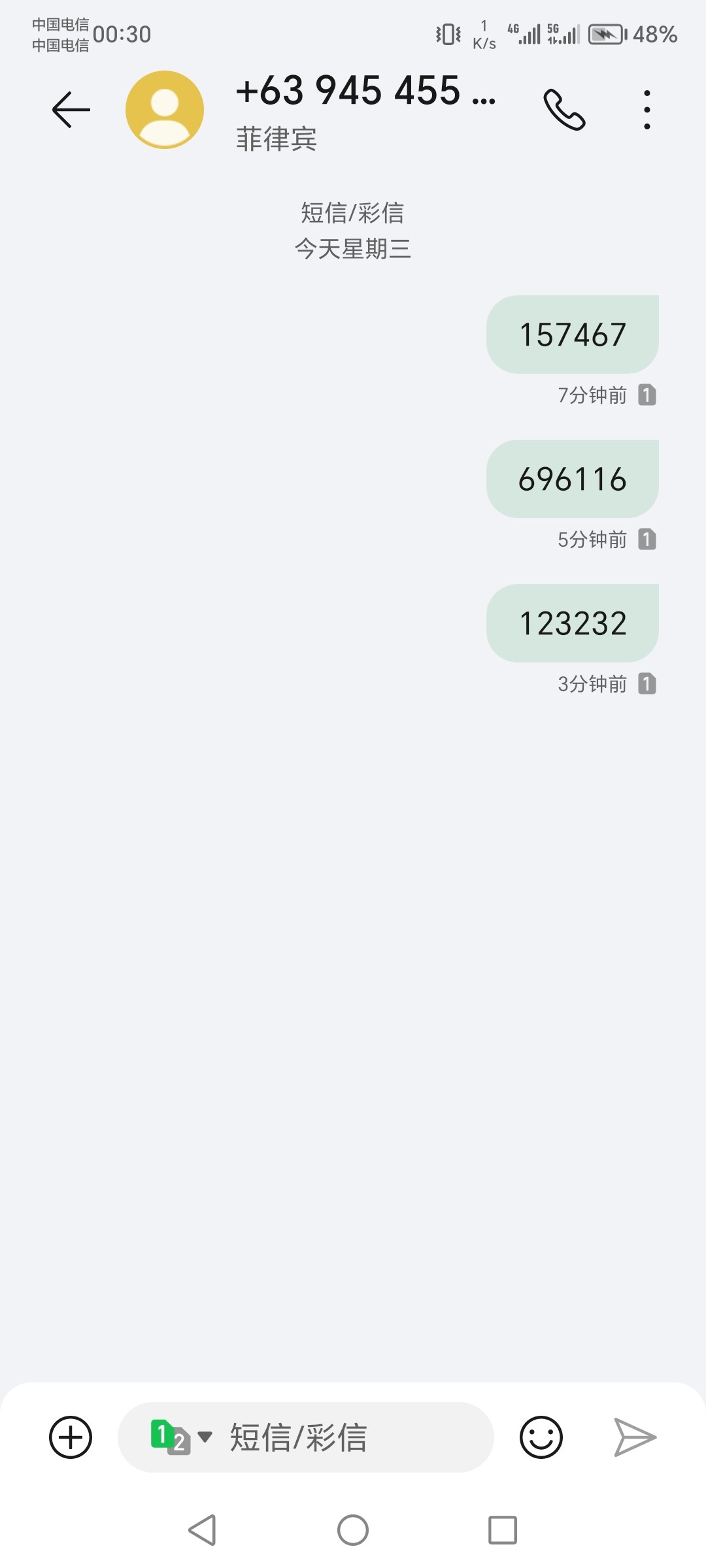Tap the send arrow icon
This screenshot has height=1568, width=706.
(x=635, y=1437)
